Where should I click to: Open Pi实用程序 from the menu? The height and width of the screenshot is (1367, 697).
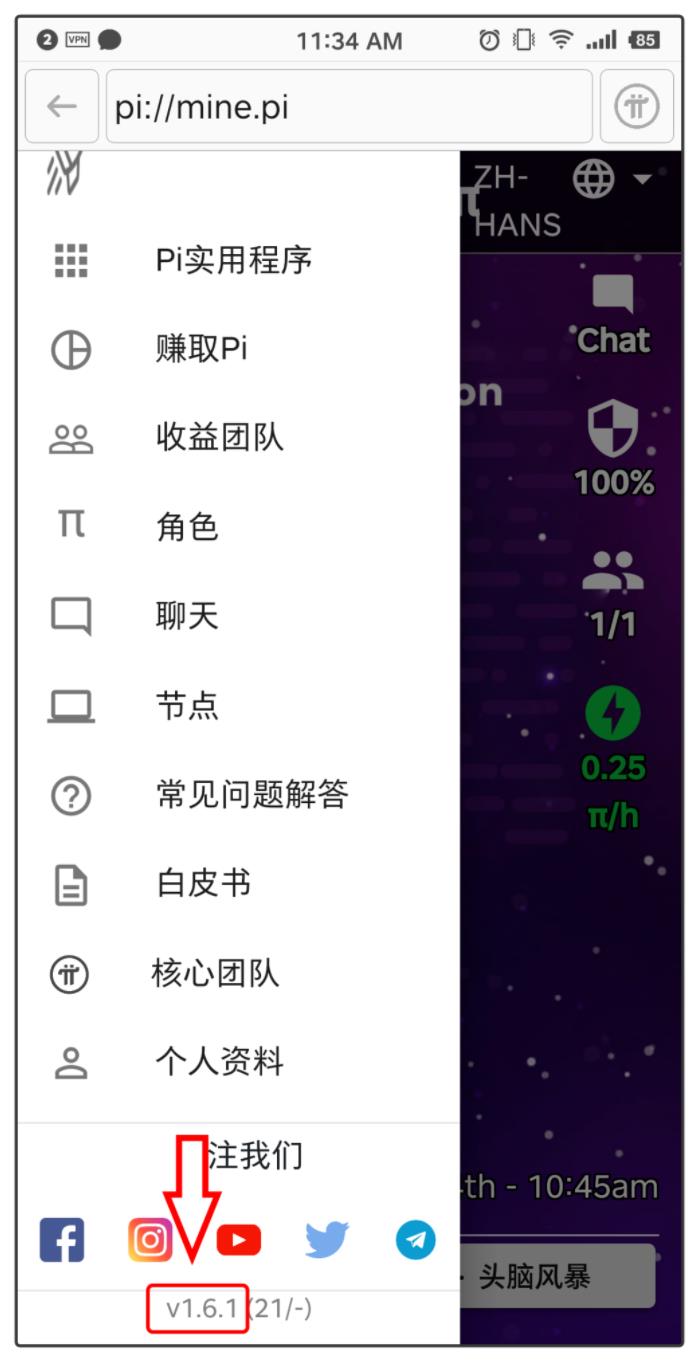tap(238, 261)
